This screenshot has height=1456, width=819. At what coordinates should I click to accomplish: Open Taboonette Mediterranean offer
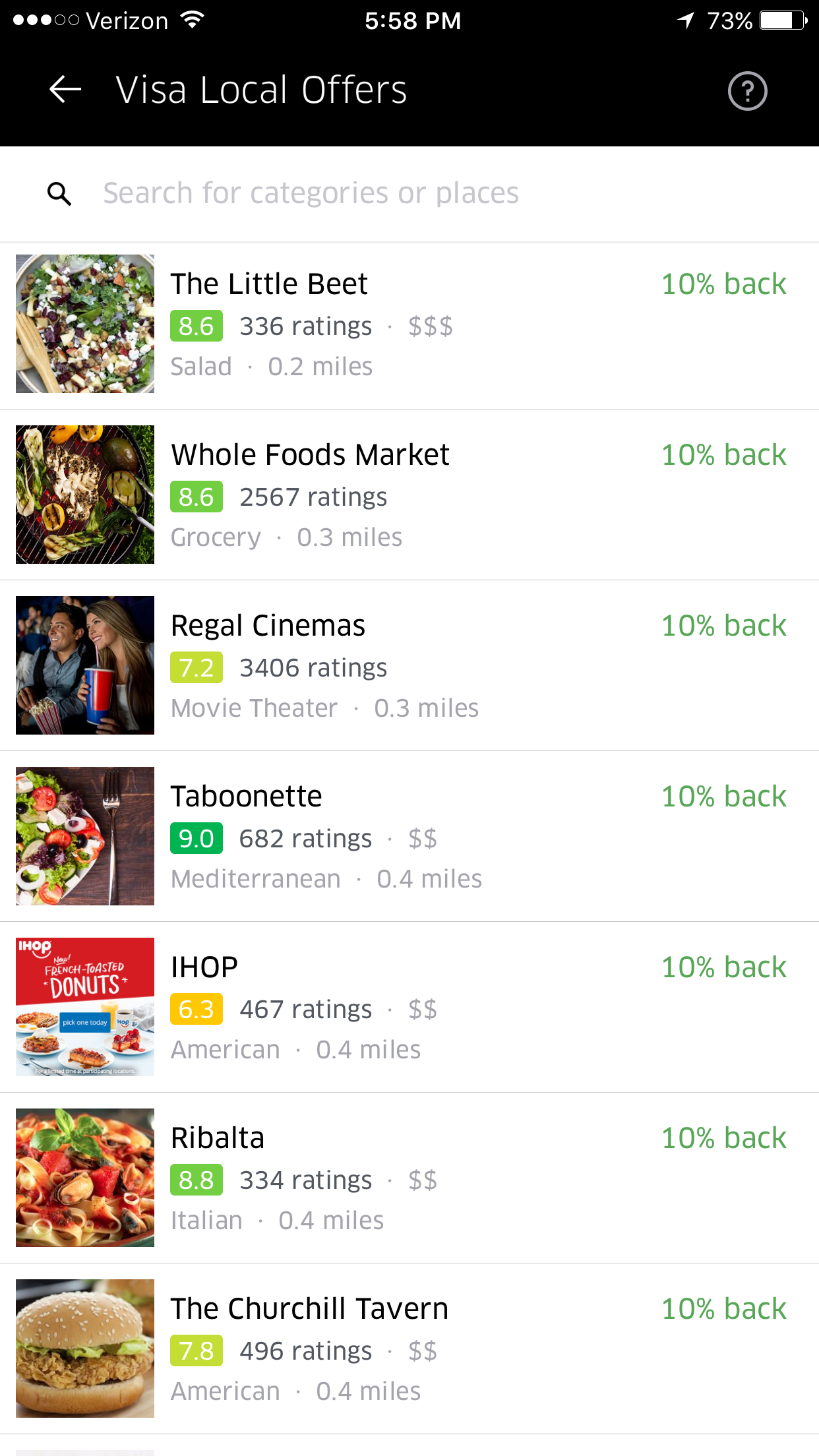point(409,837)
